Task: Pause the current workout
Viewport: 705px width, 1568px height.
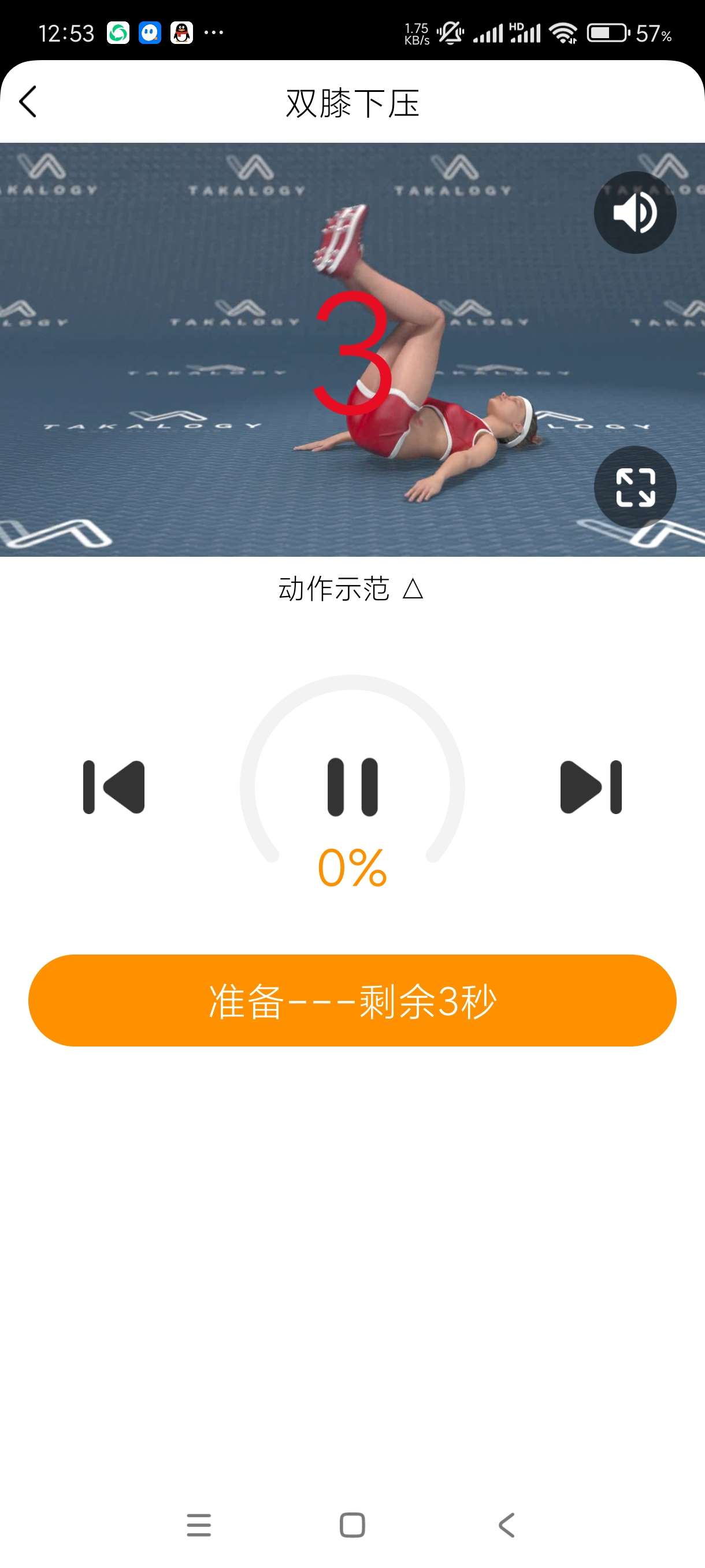Action: [x=352, y=786]
